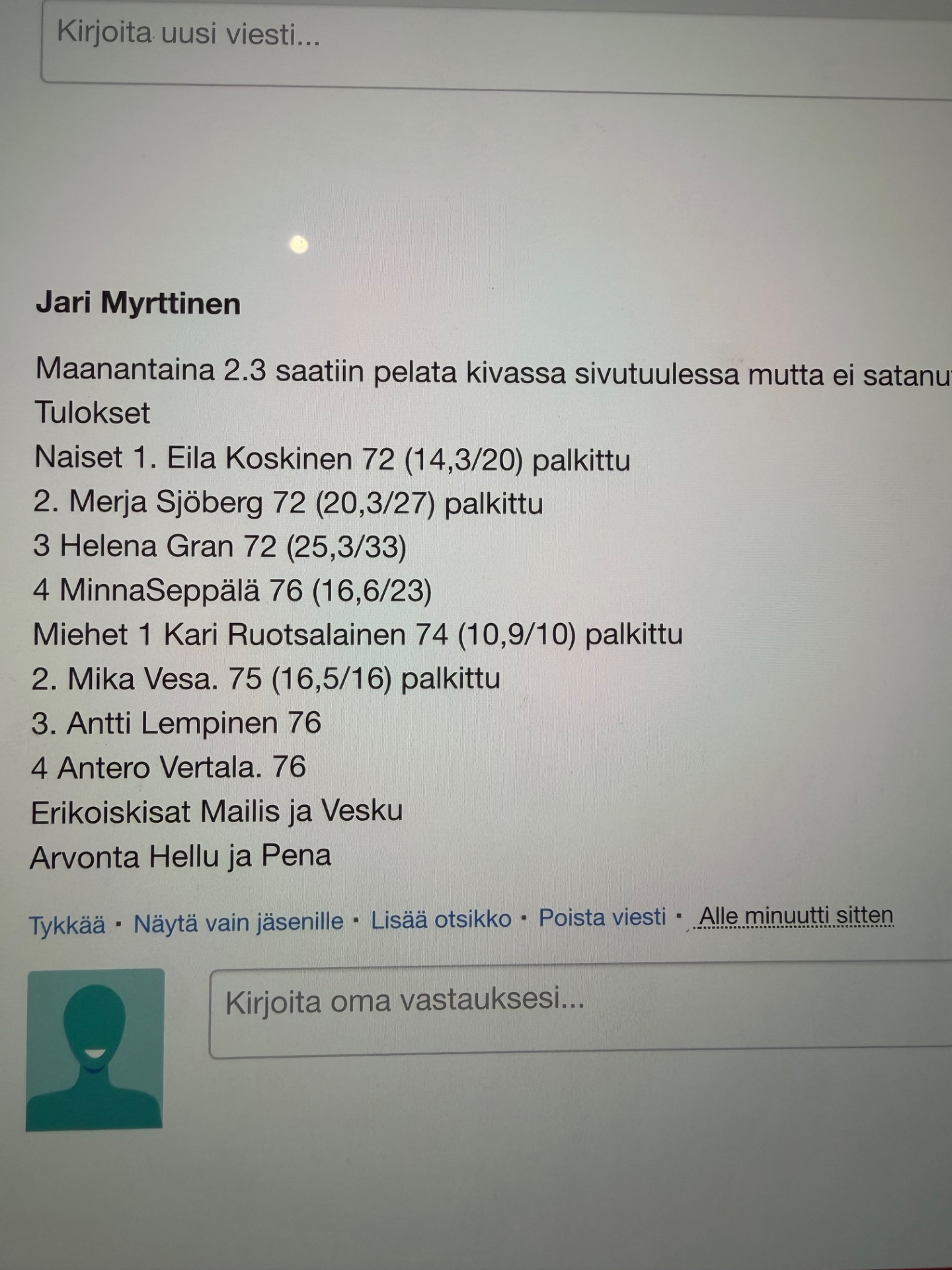
Task: Select 'Näytä vain jäsenille' link
Action: point(238,922)
